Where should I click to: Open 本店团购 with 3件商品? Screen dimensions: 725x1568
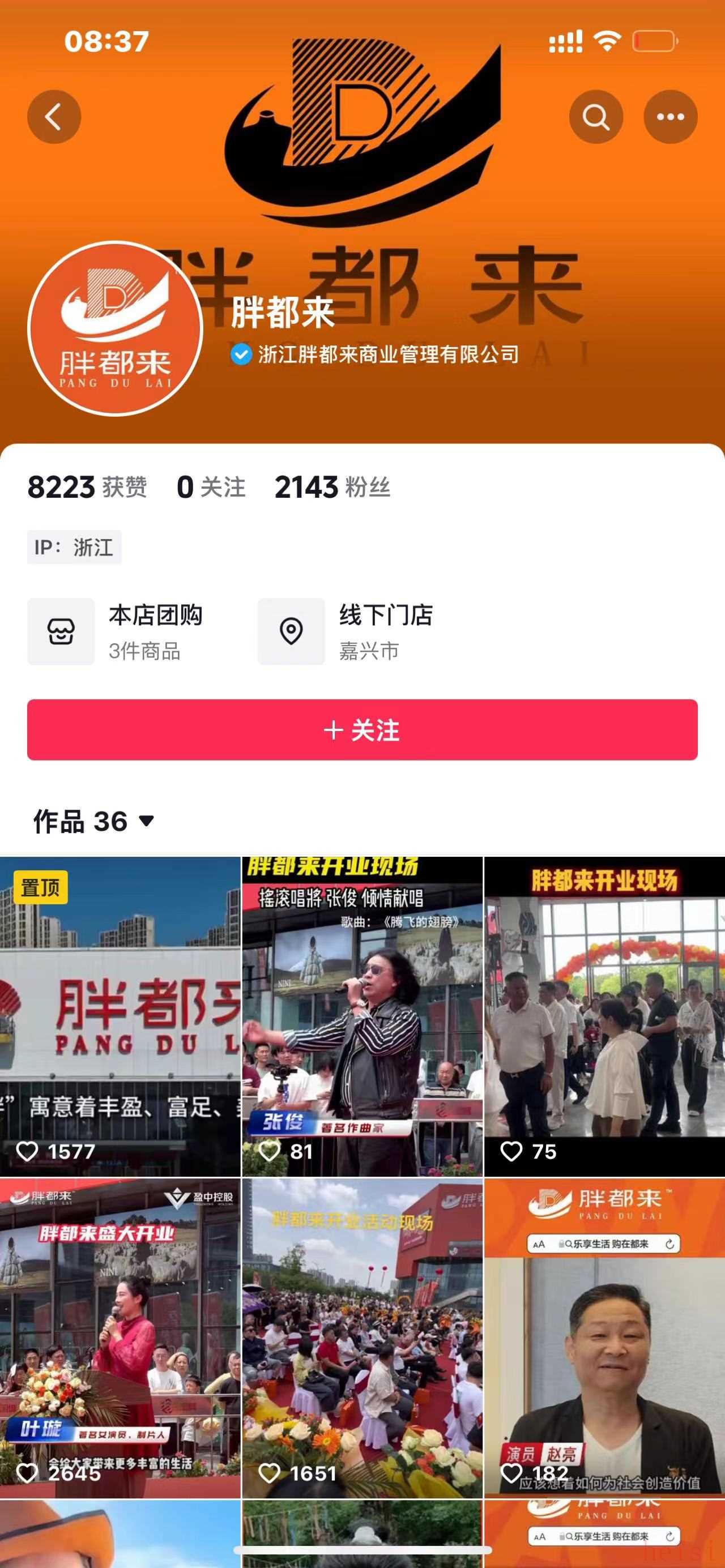116,631
